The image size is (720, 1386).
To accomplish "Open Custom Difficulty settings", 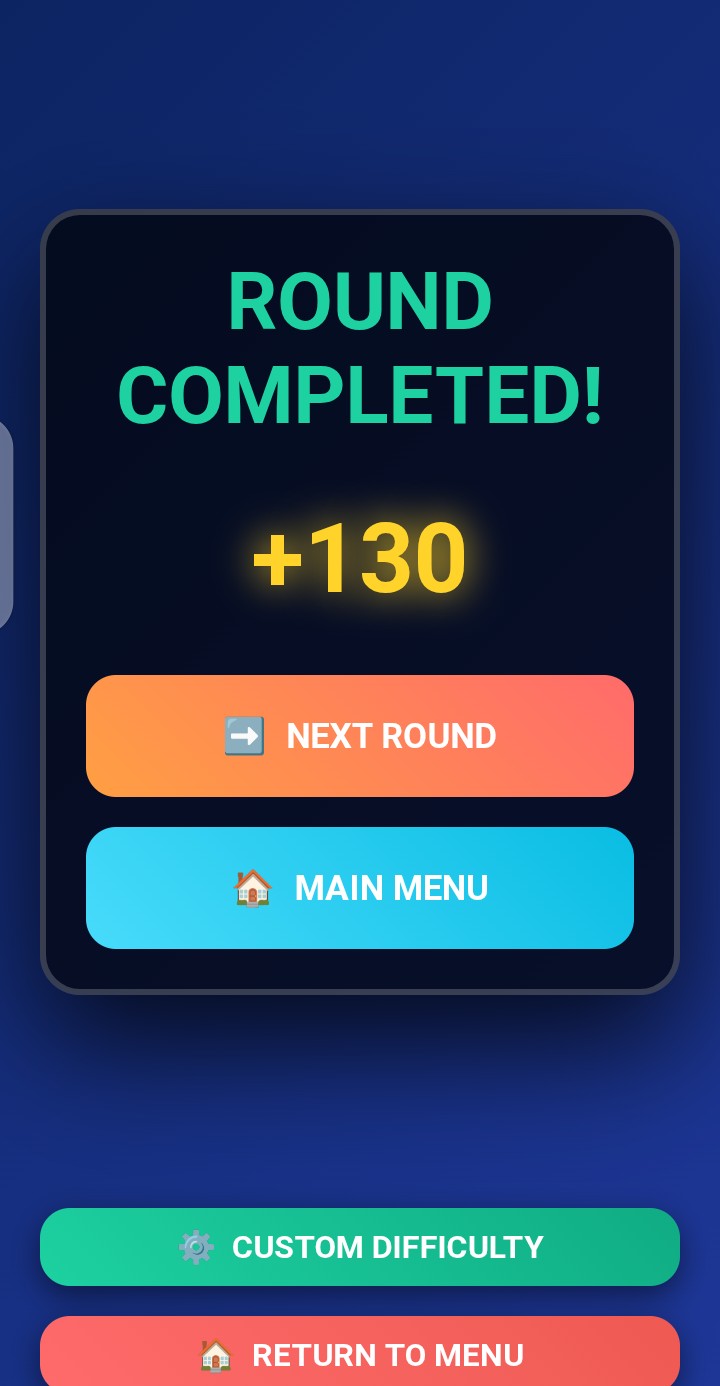I will point(360,1247).
